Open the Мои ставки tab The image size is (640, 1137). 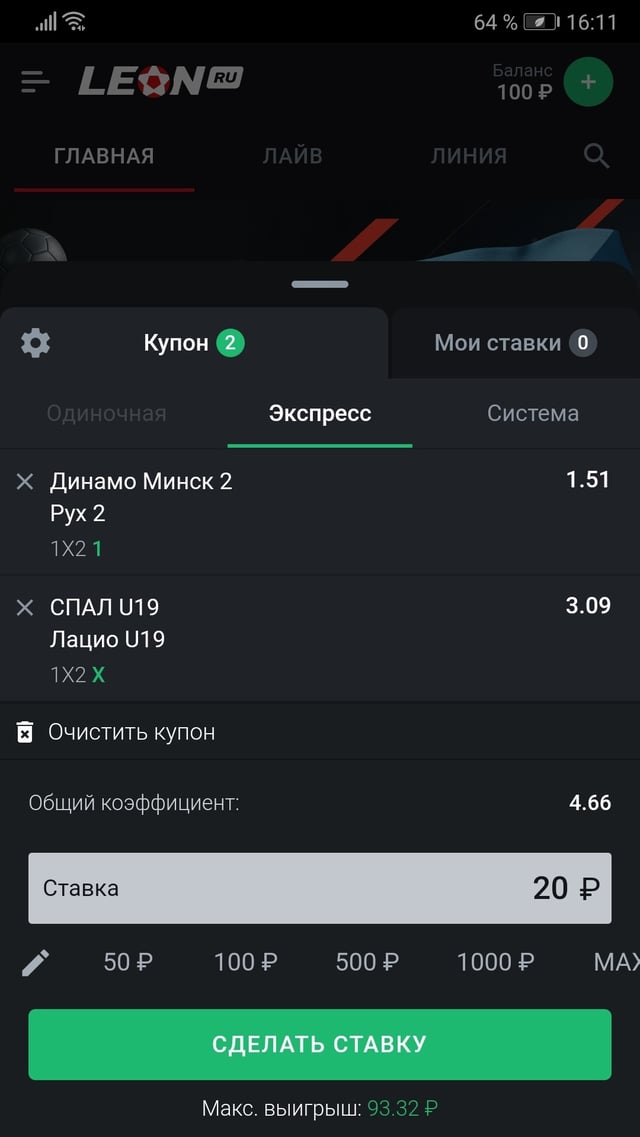(514, 343)
